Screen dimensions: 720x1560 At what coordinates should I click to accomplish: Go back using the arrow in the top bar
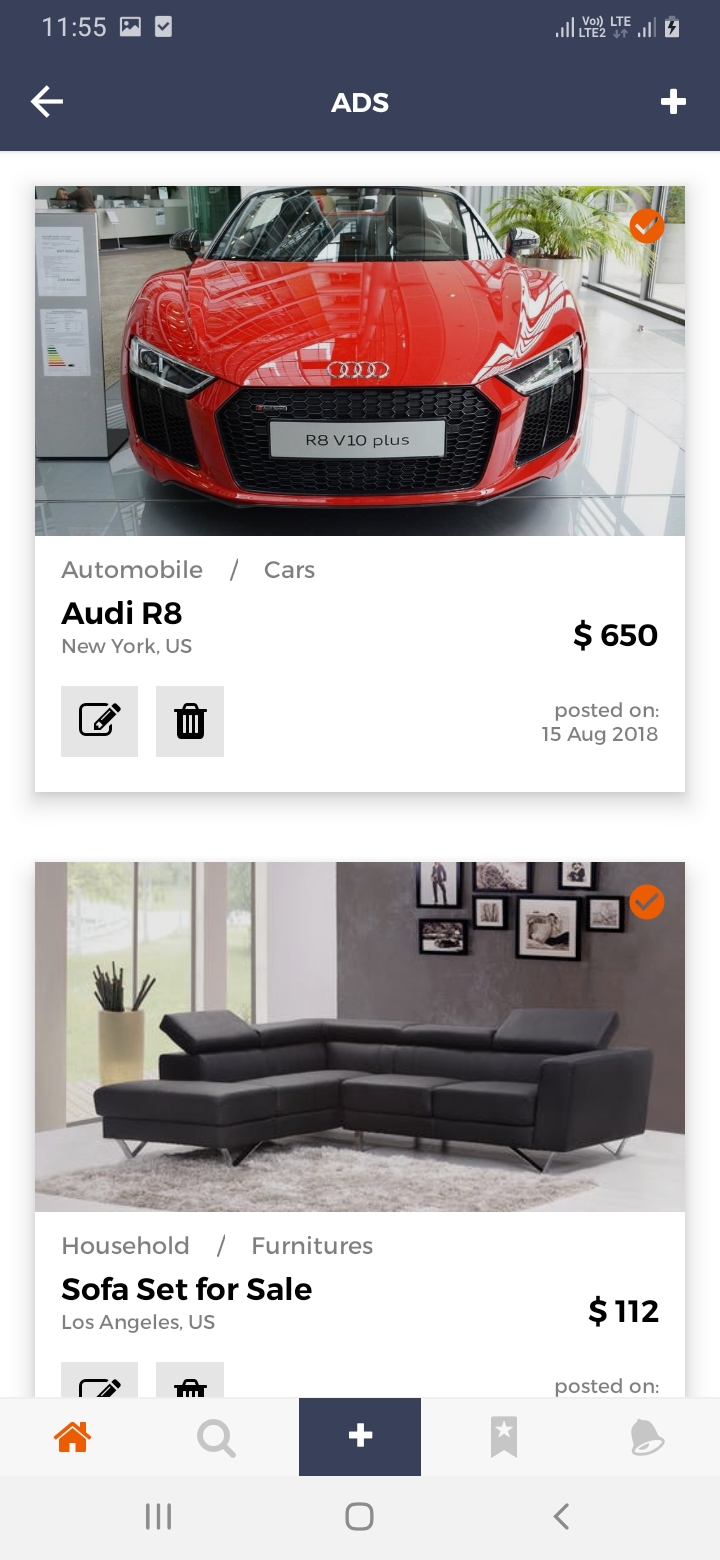coord(46,101)
